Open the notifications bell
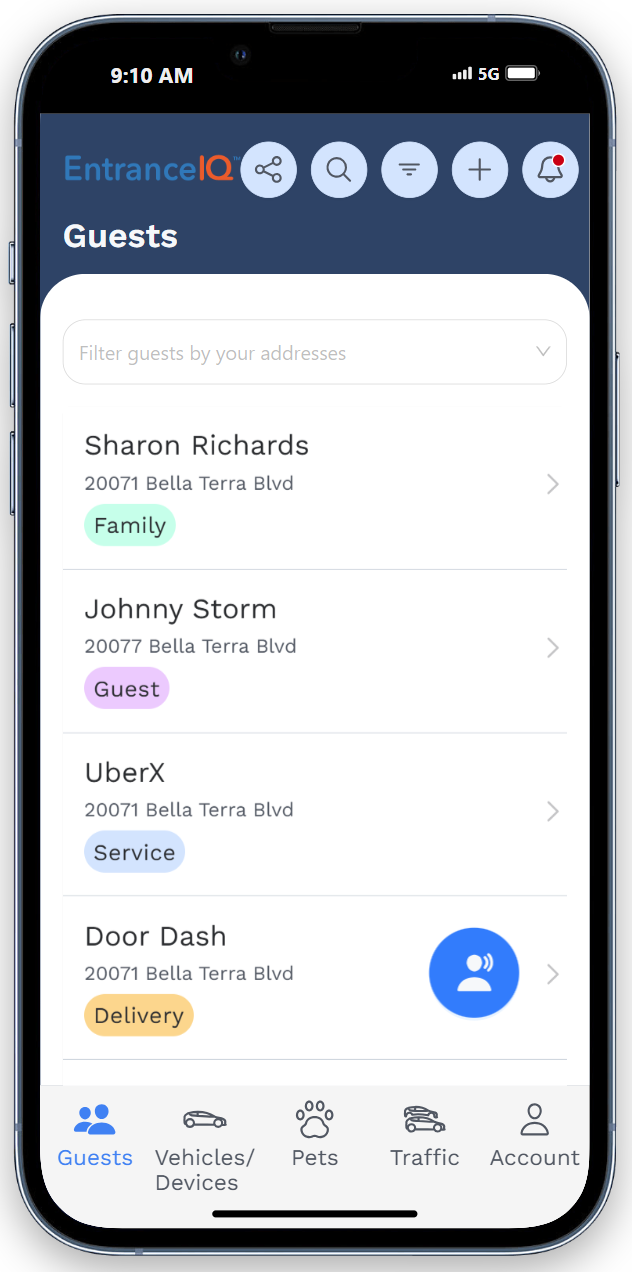 click(550, 170)
